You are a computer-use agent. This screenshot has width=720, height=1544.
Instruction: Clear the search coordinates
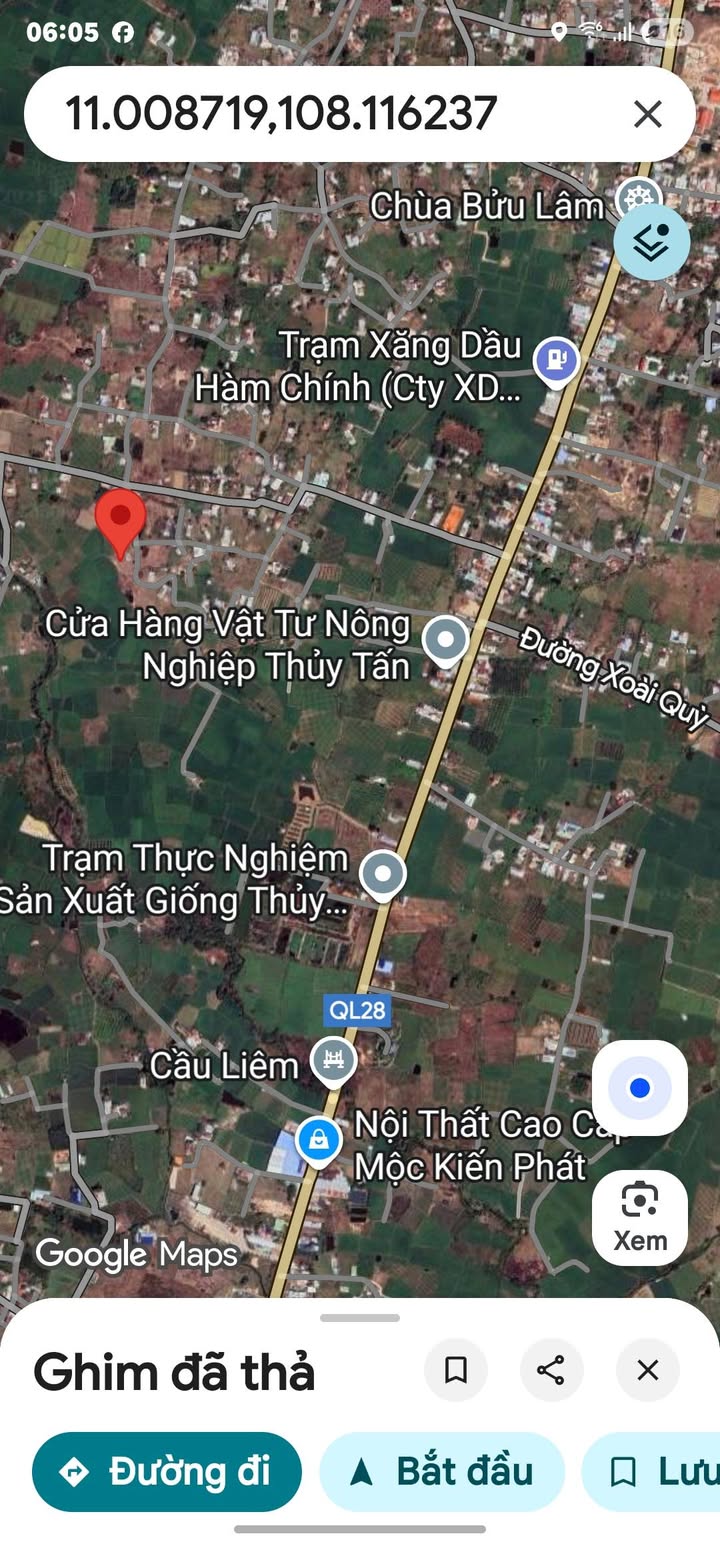tap(648, 114)
